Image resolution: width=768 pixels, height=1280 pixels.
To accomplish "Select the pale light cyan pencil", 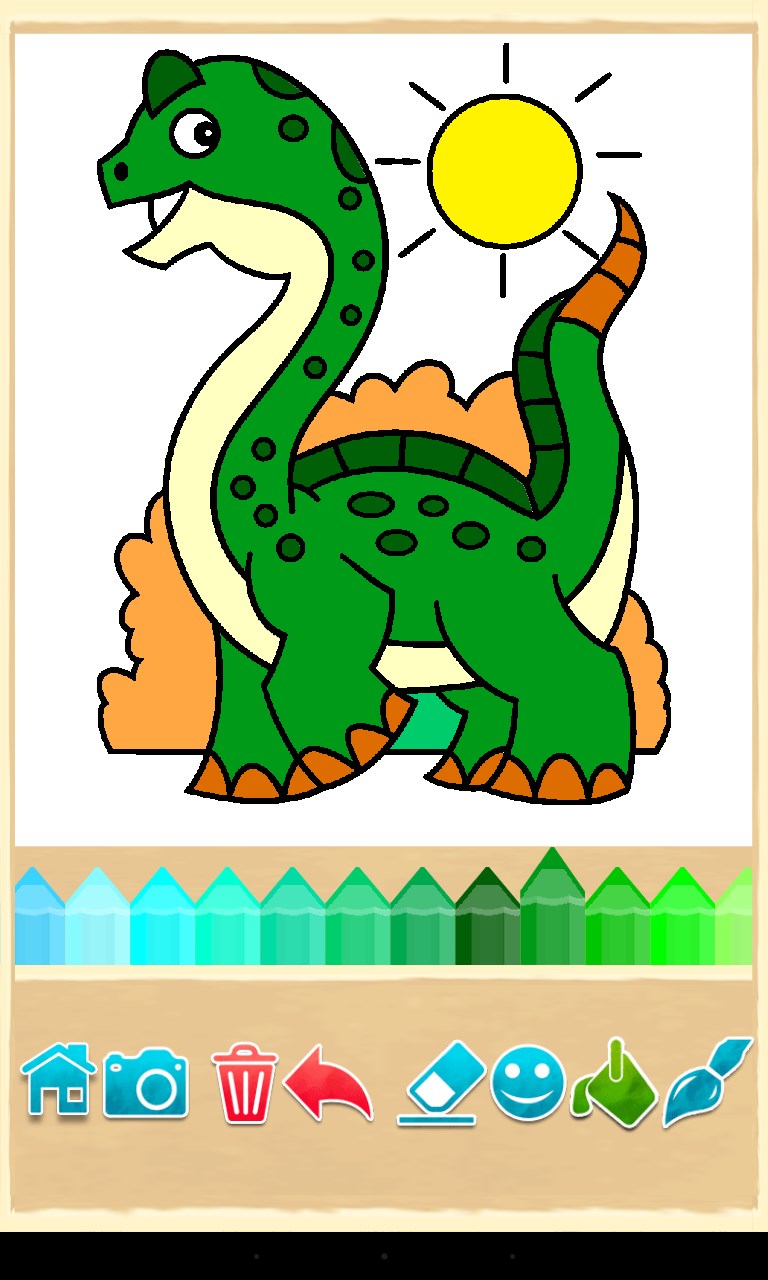I will coord(97,920).
